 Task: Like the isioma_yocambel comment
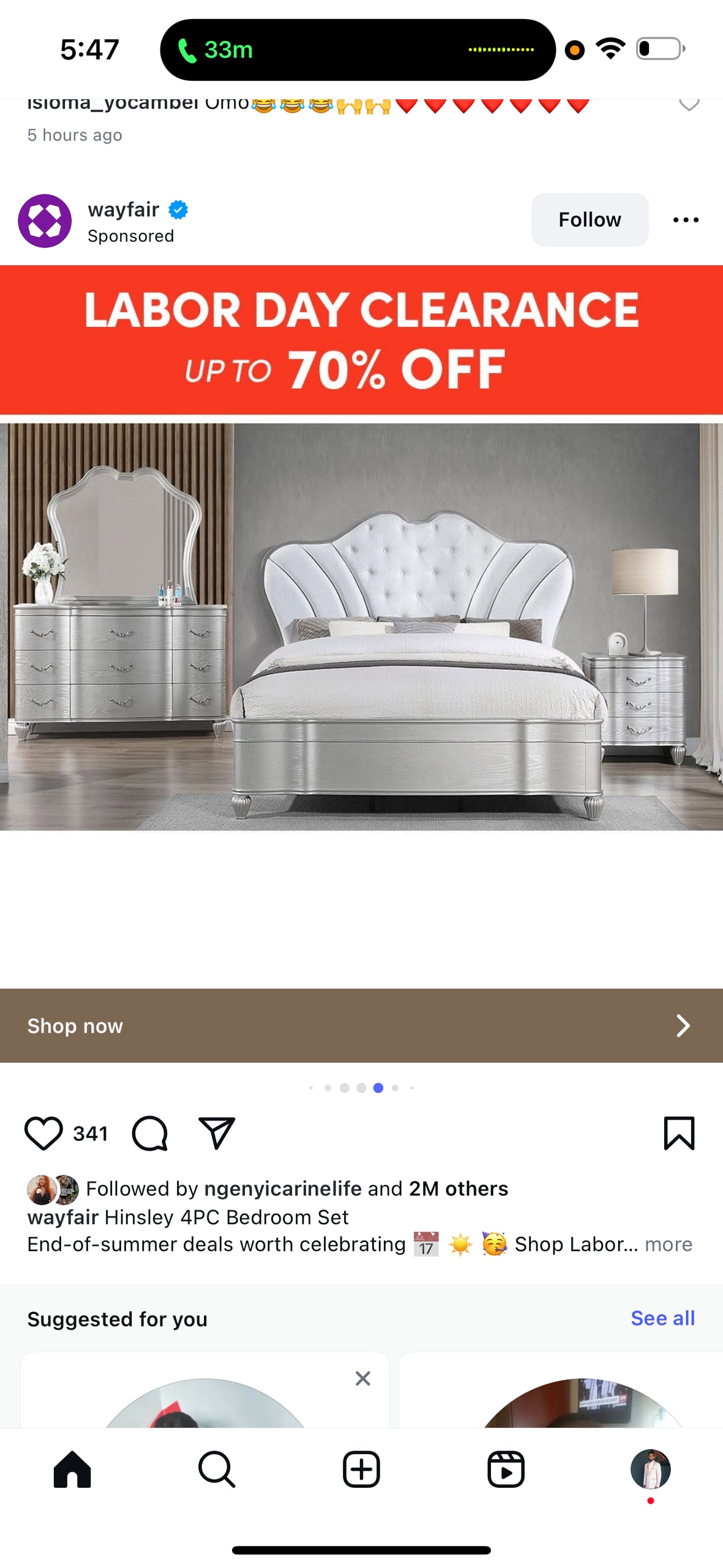point(689,104)
